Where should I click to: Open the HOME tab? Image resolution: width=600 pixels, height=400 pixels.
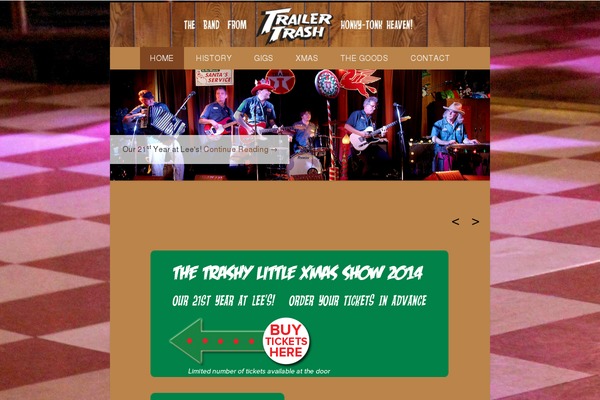161,58
